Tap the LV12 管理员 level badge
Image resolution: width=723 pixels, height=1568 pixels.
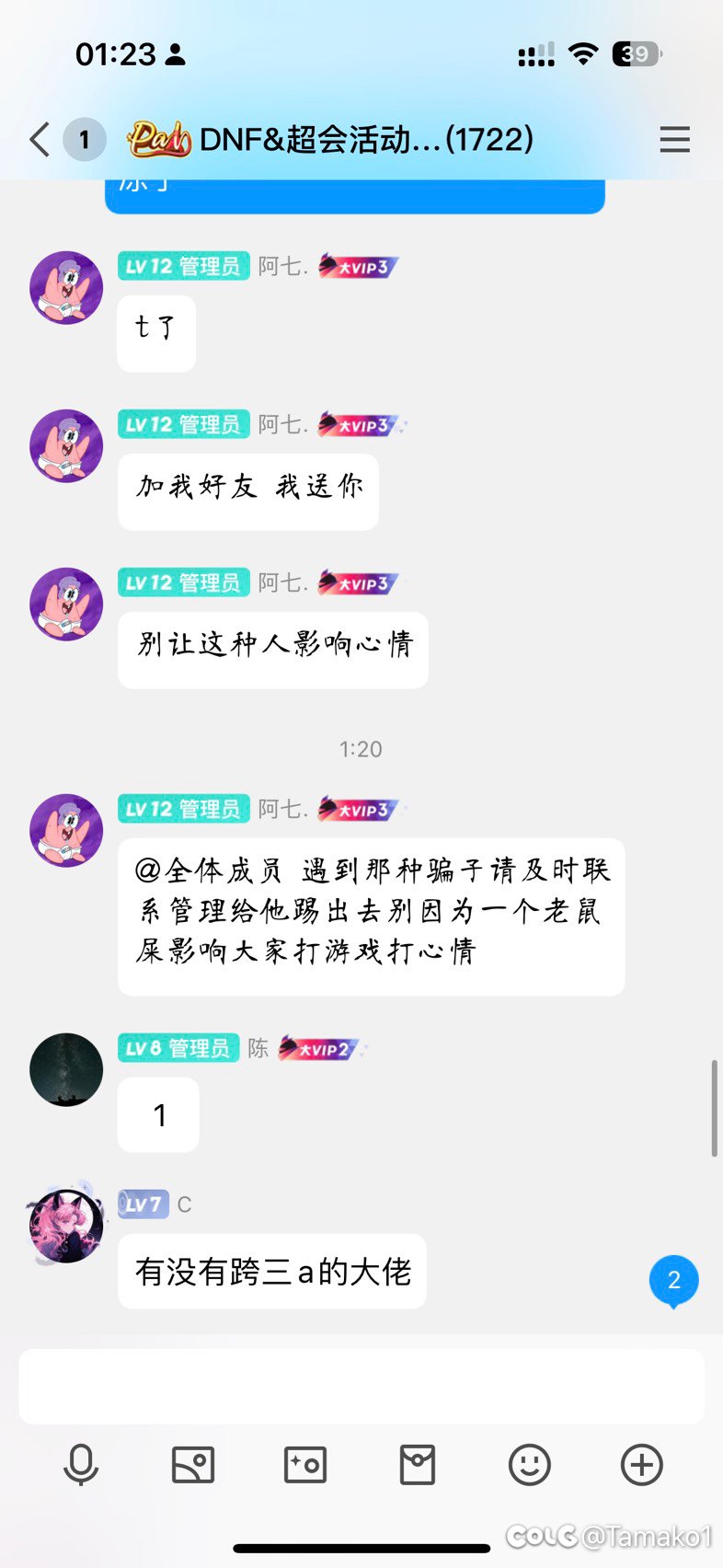(x=183, y=266)
